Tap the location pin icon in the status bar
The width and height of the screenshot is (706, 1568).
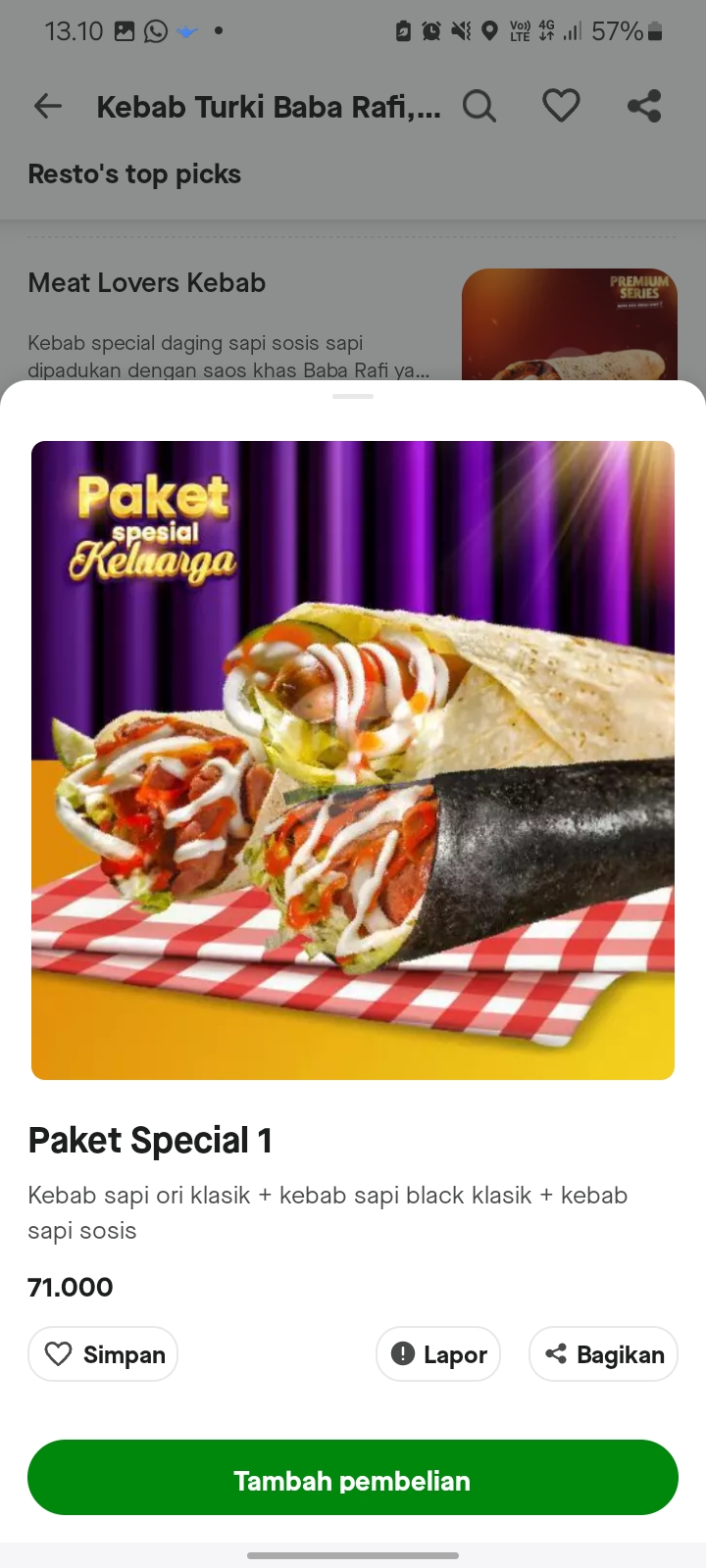(490, 30)
